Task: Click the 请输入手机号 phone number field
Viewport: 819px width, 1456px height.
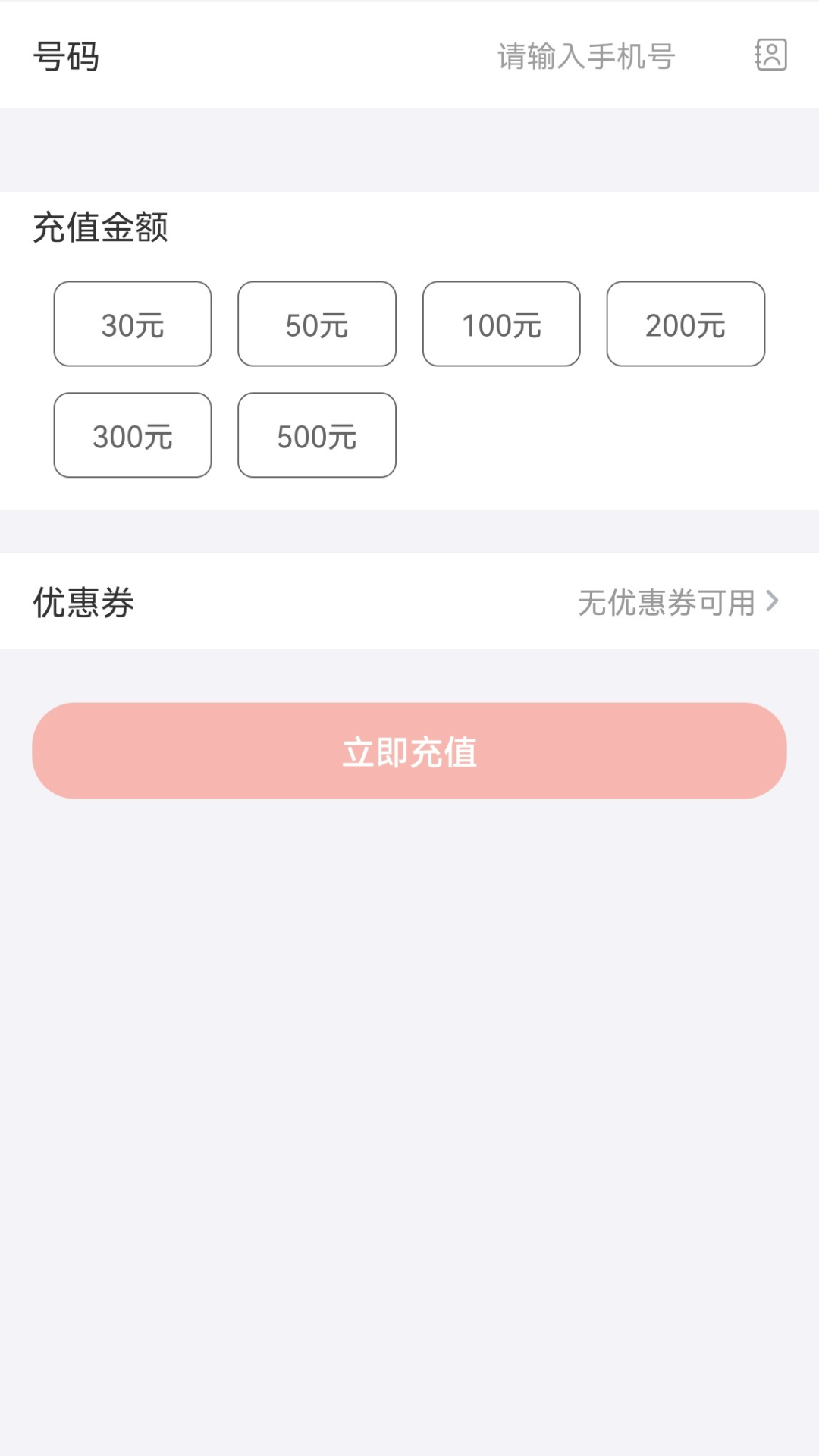Action: (x=584, y=55)
